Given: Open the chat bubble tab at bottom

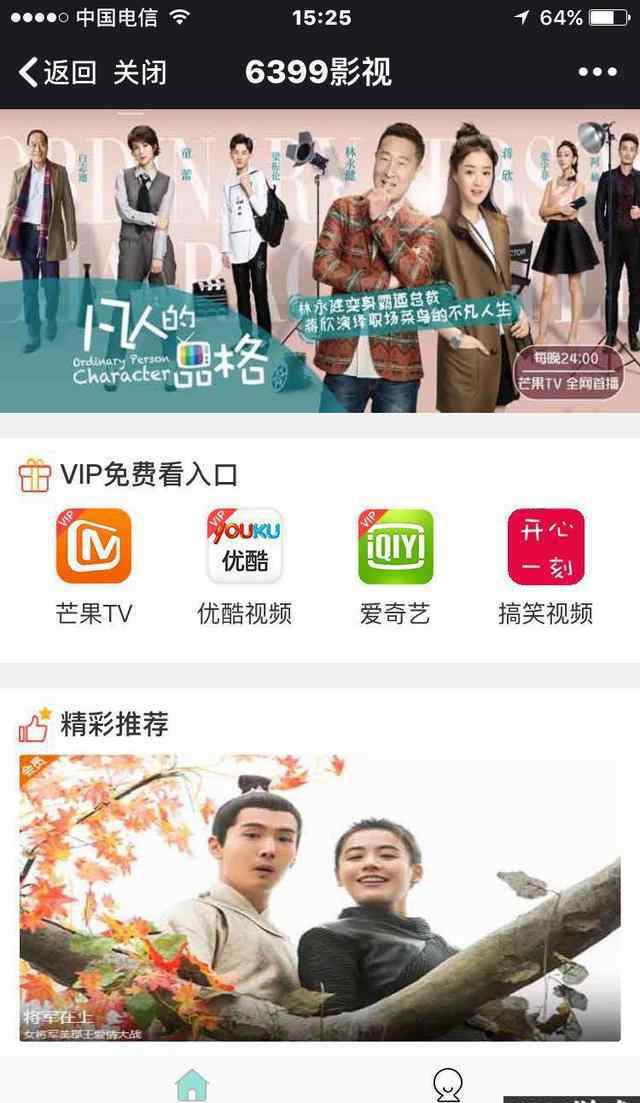Looking at the screenshot, I should coord(448,1085).
